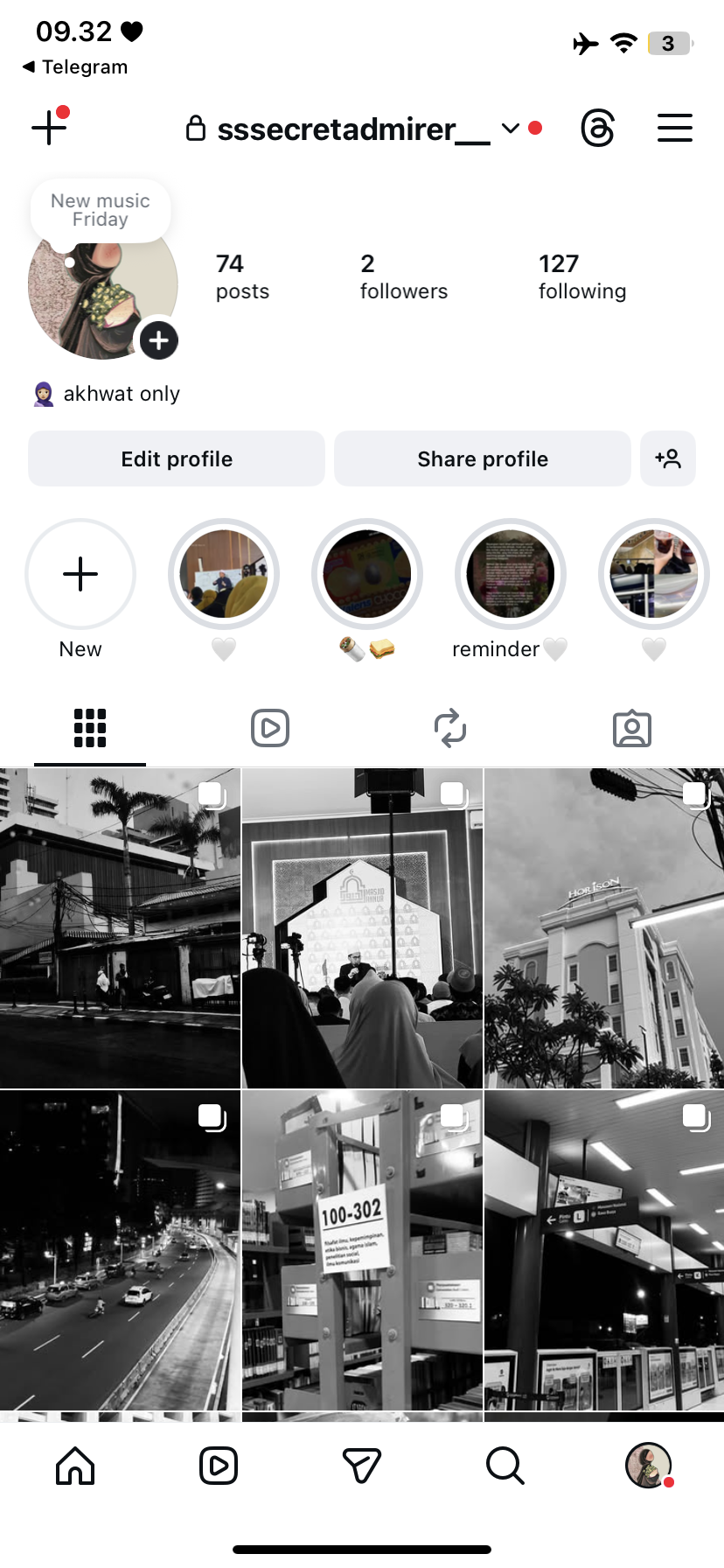Open the followers list
Image resolution: width=724 pixels, height=1568 pixels.
(403, 276)
